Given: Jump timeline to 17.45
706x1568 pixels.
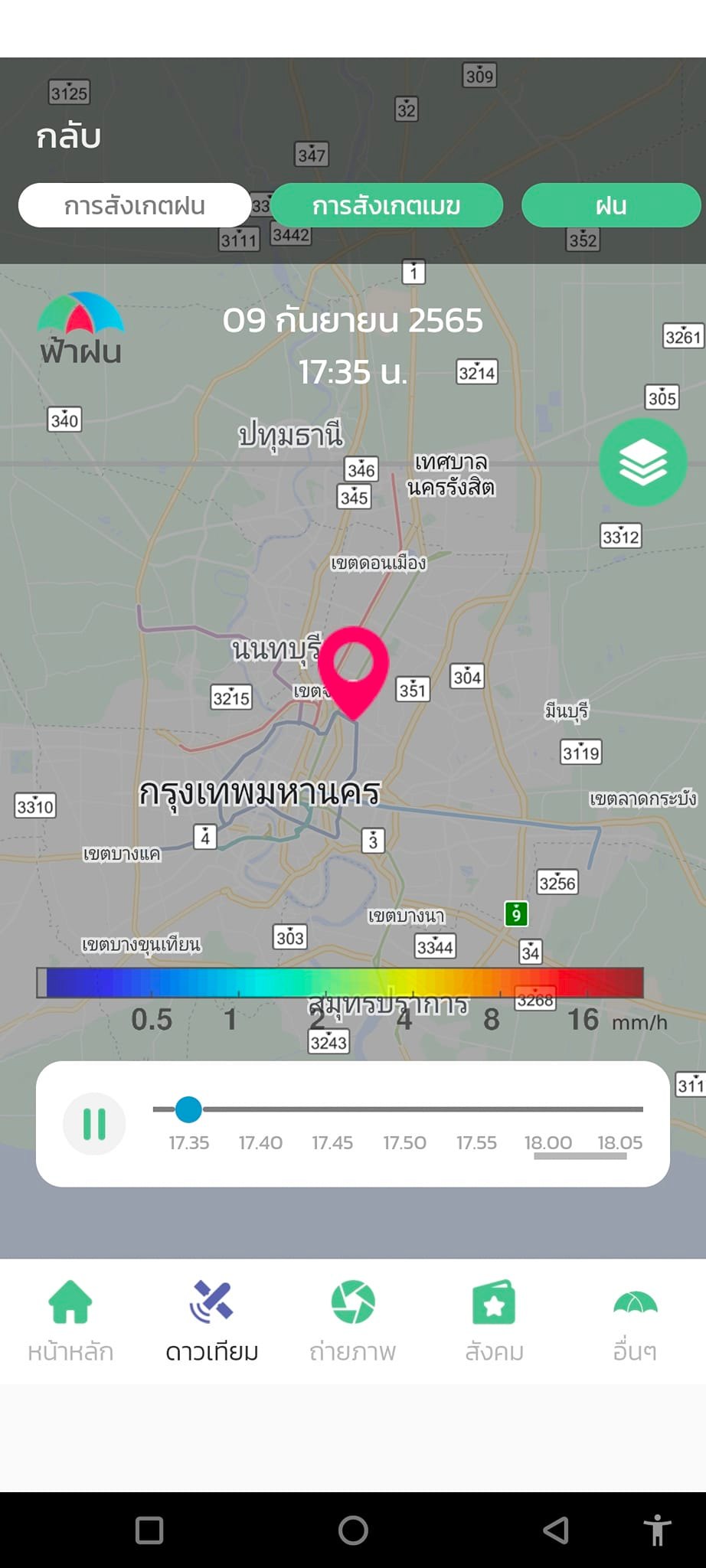Looking at the screenshot, I should [x=332, y=1142].
